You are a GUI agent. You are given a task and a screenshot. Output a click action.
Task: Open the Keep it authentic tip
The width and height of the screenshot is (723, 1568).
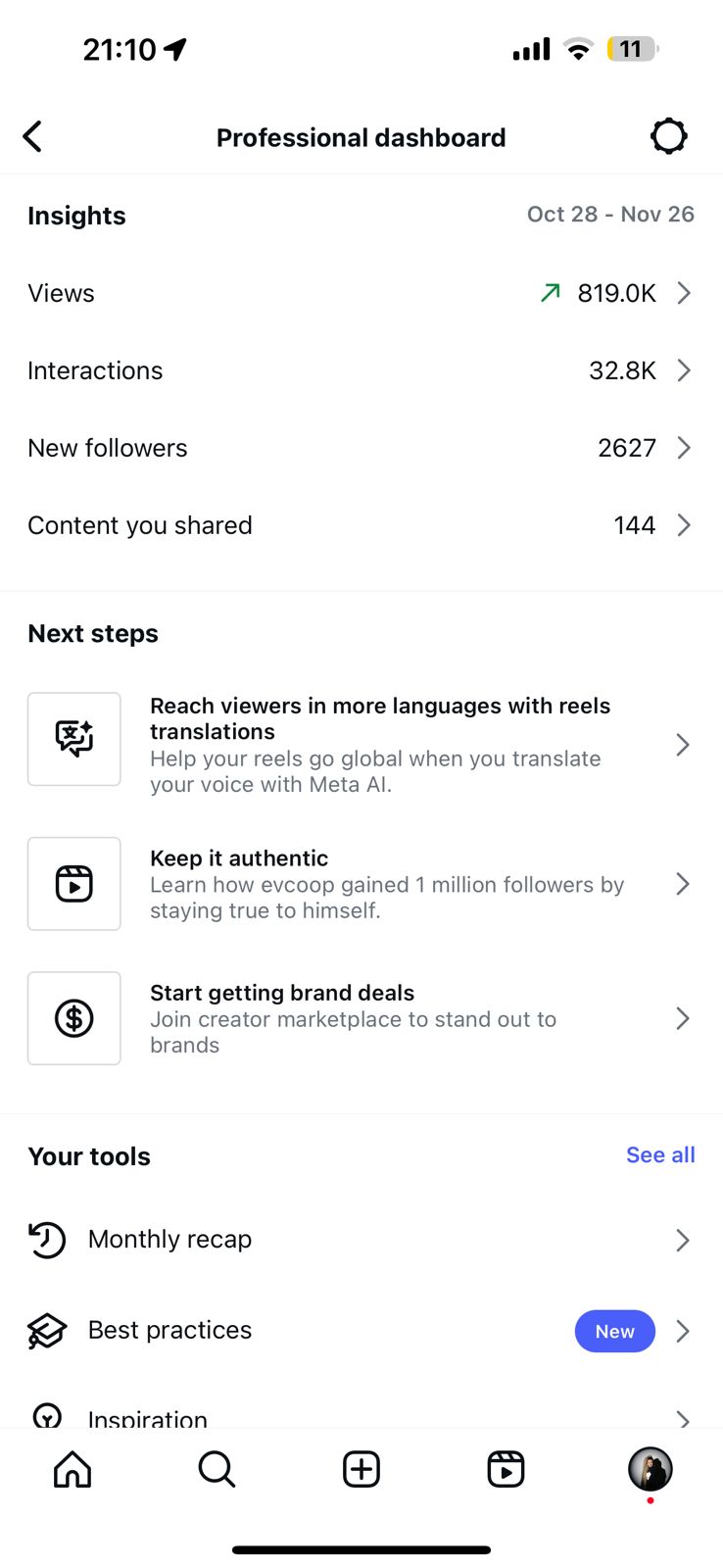click(x=361, y=884)
